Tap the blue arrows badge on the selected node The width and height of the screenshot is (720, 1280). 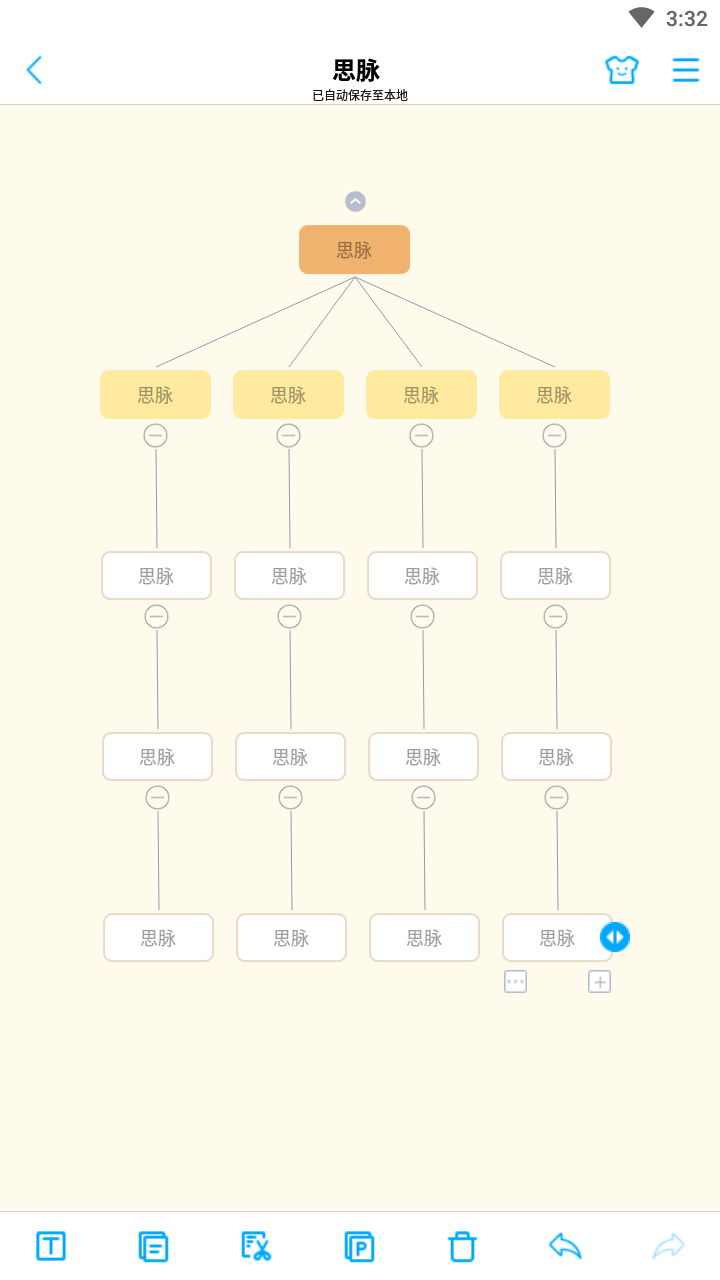tap(615, 937)
